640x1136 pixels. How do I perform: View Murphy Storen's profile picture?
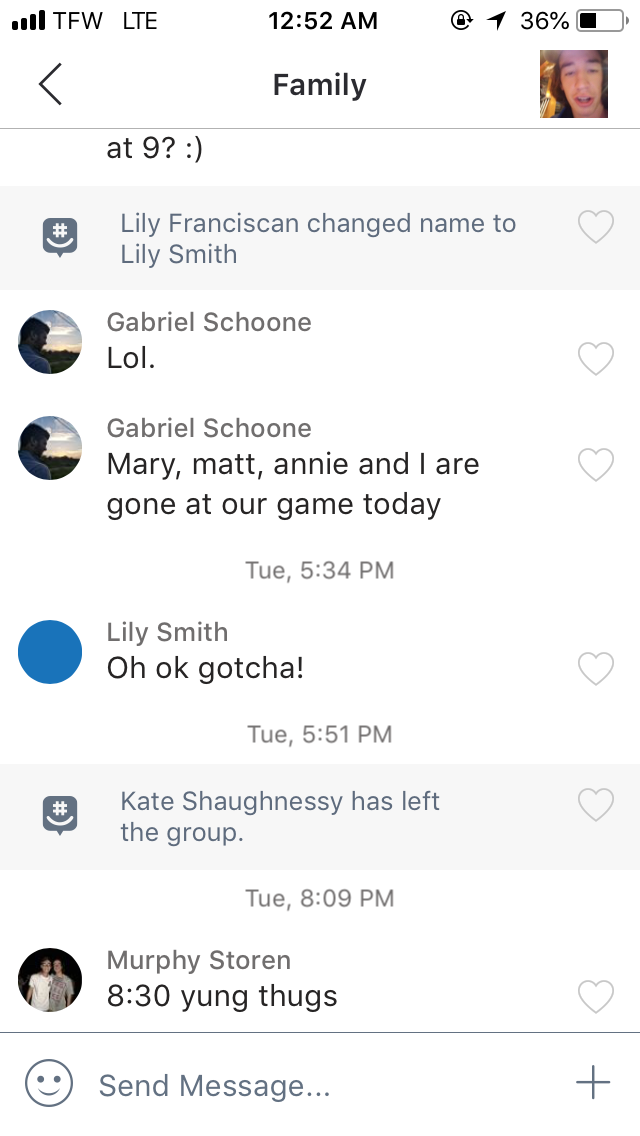[x=50, y=980]
